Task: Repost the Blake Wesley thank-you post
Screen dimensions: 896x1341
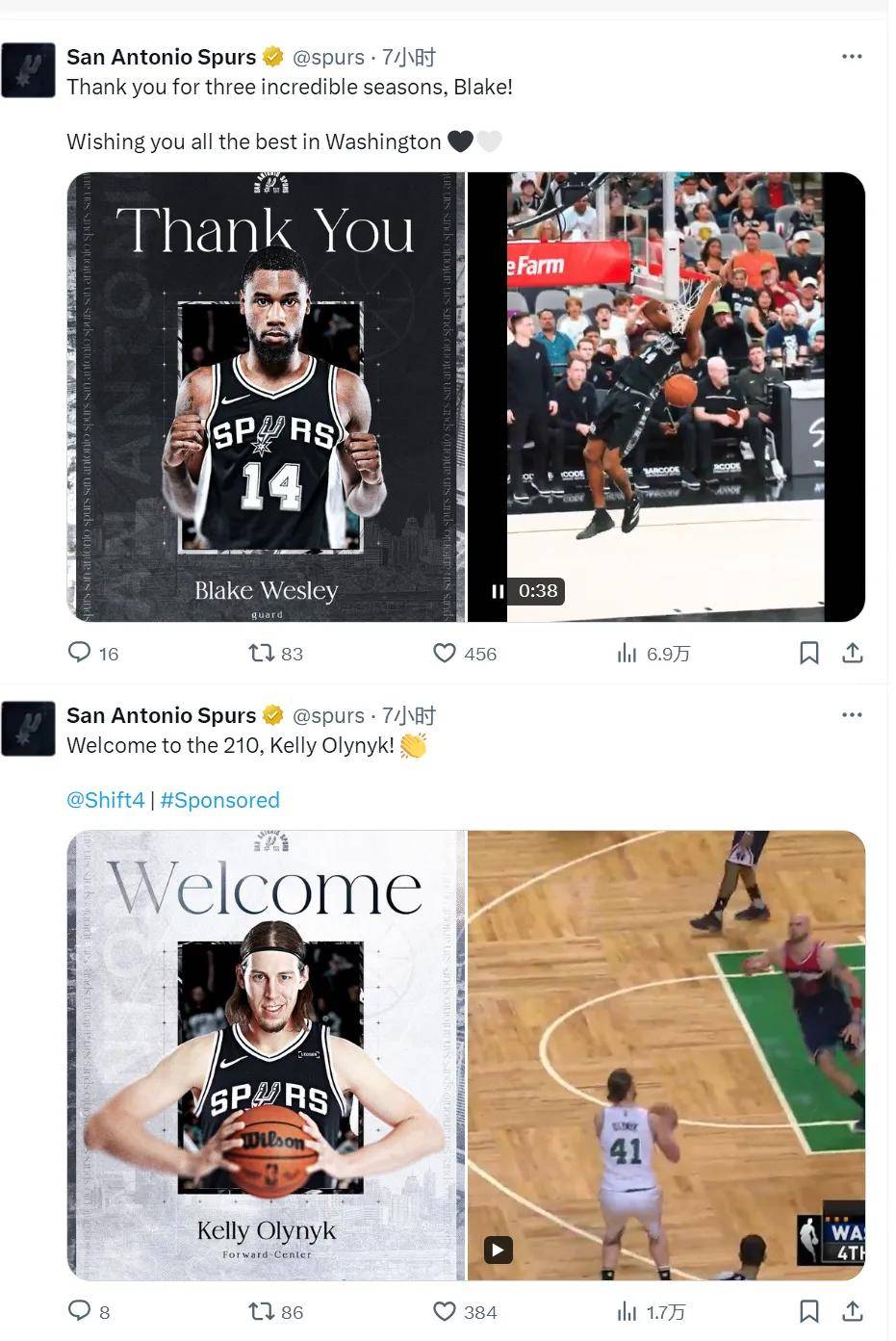Action: coord(261,653)
